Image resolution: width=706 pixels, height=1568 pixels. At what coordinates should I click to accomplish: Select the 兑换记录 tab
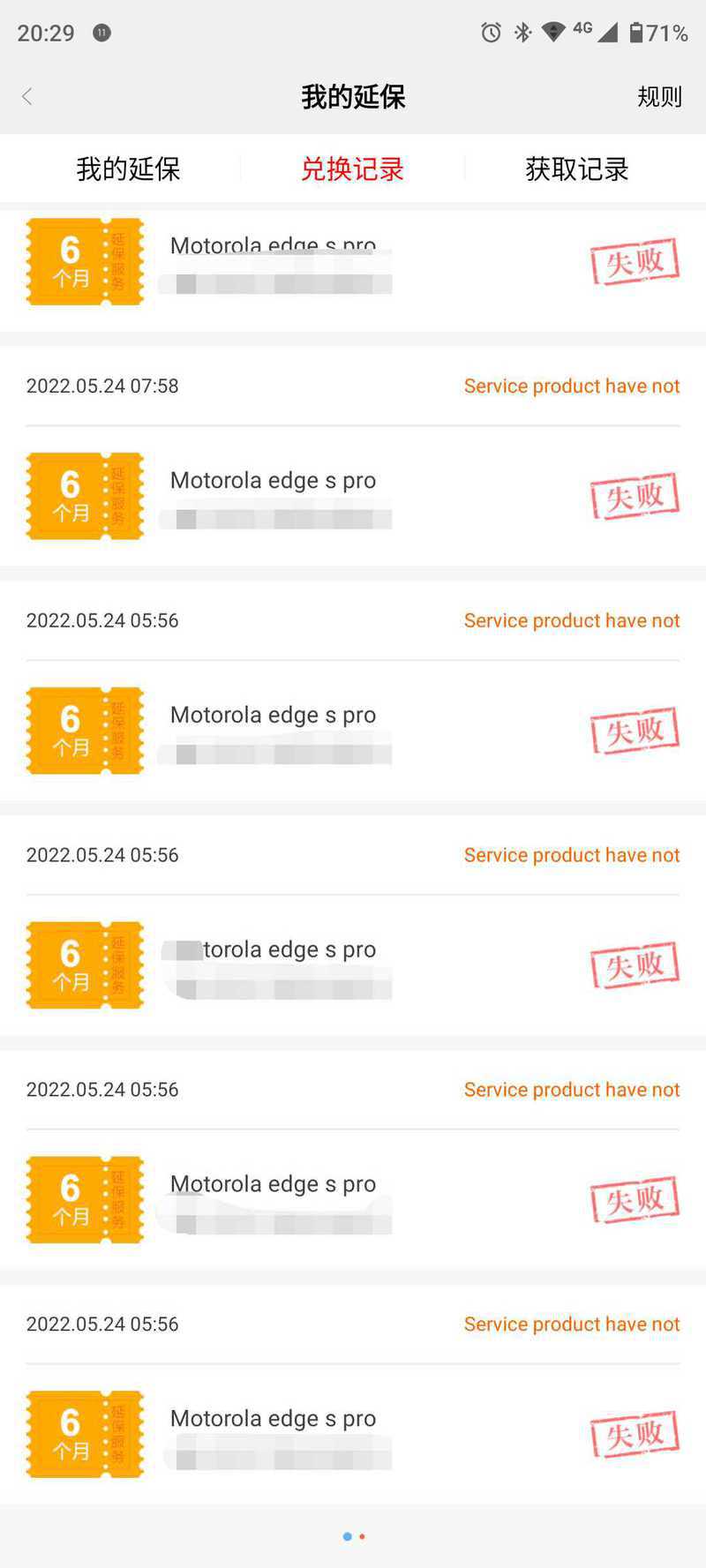[x=352, y=169]
